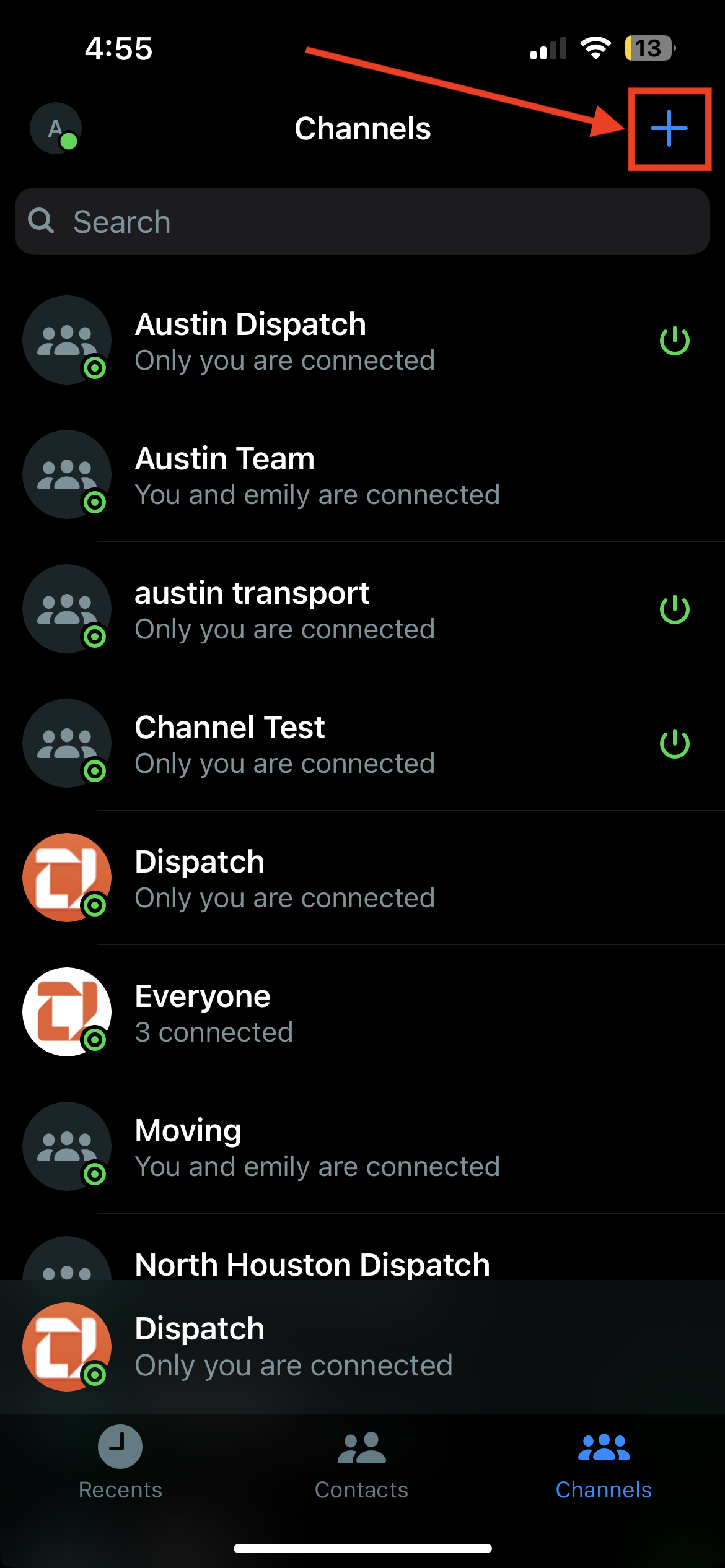
Task: Switch to the Recents tab
Action: tap(120, 1461)
